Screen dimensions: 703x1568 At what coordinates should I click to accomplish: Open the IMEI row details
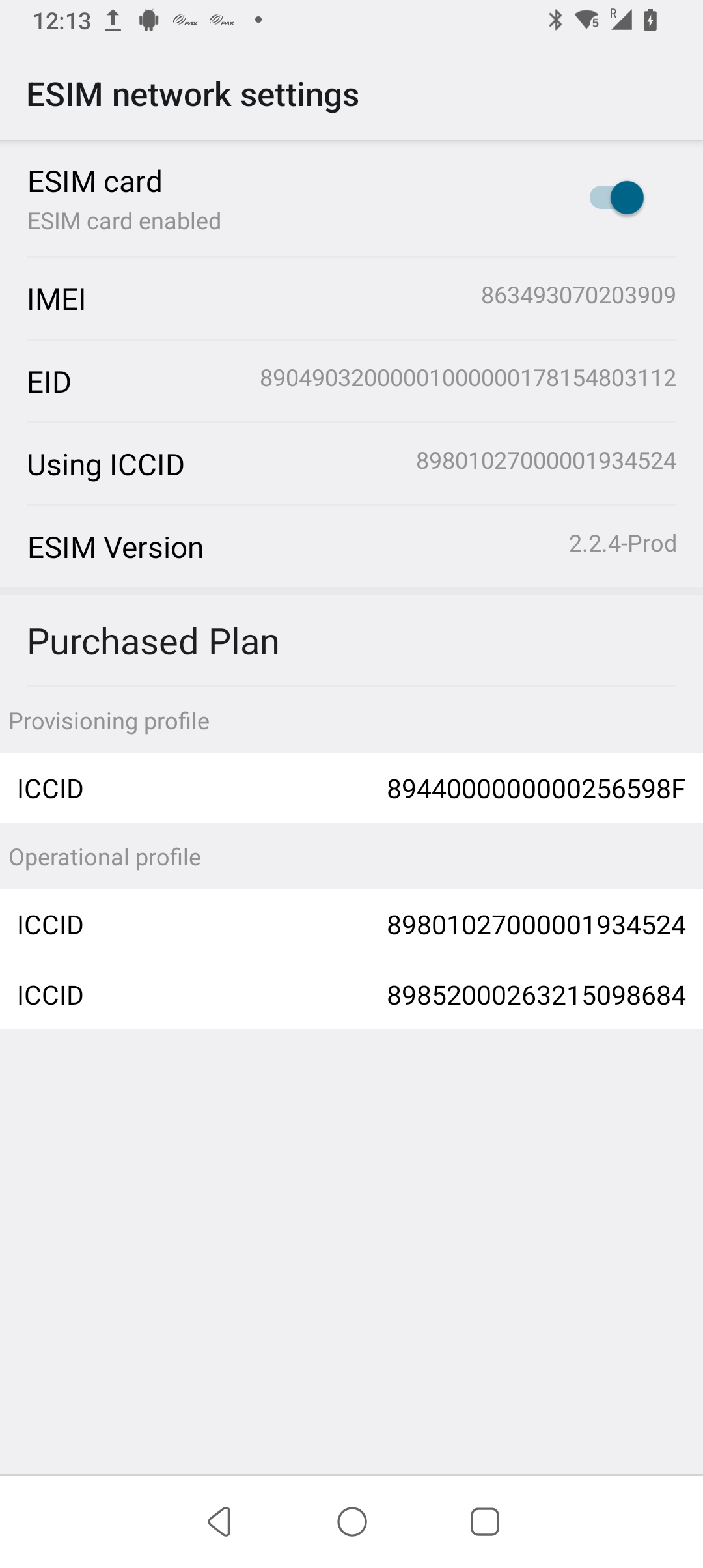351,298
